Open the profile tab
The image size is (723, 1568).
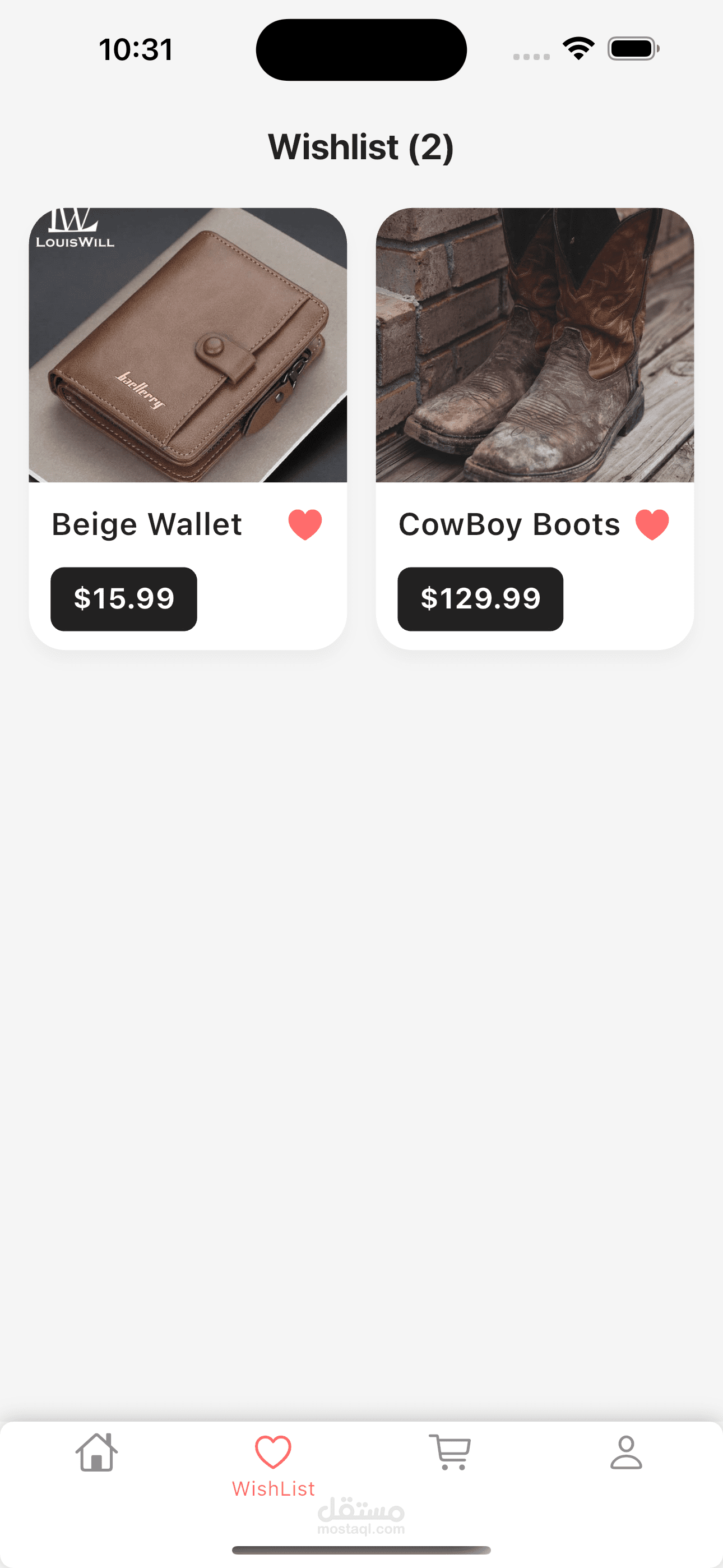pyautogui.click(x=626, y=1452)
